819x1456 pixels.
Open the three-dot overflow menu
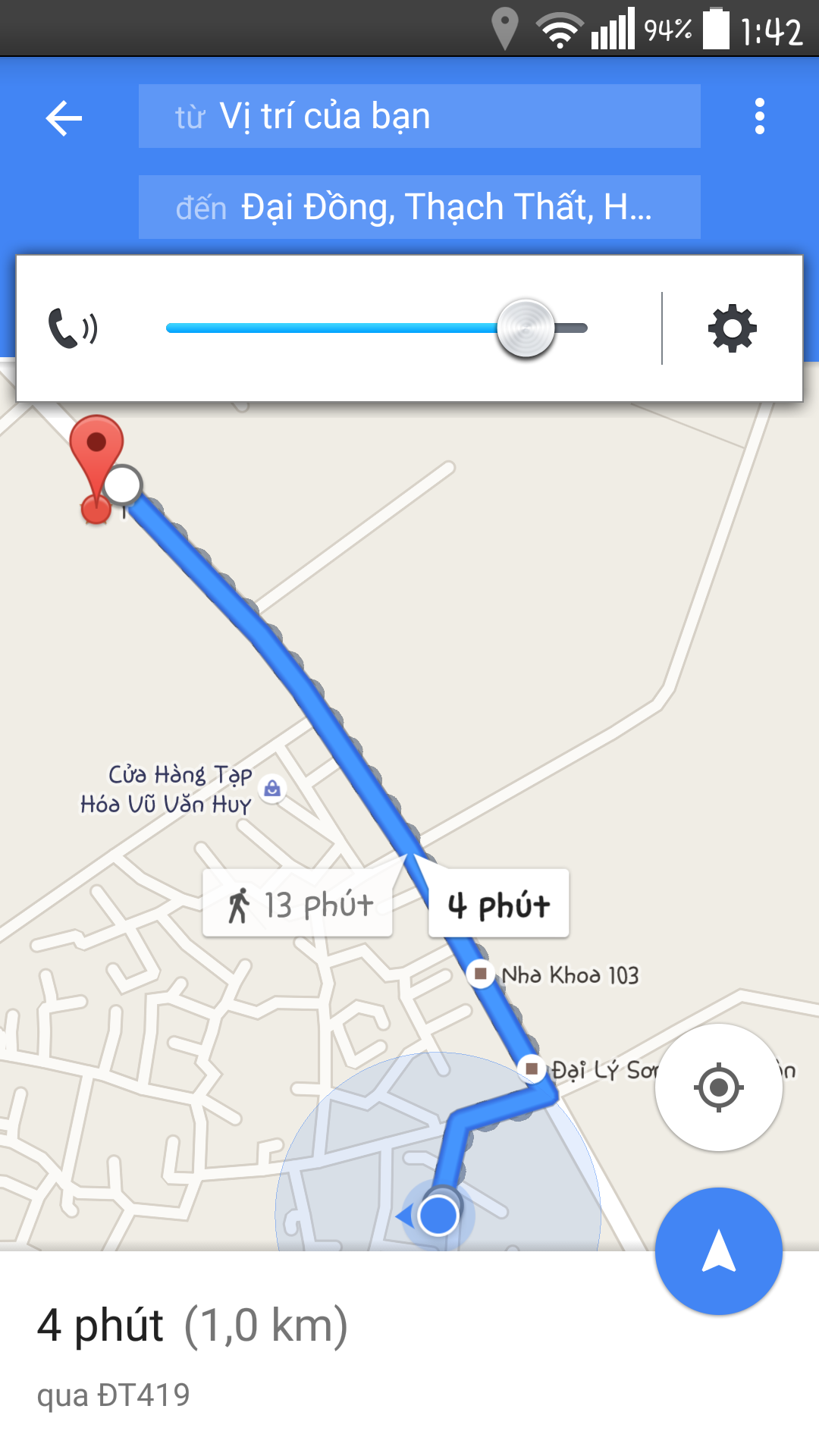point(759,117)
